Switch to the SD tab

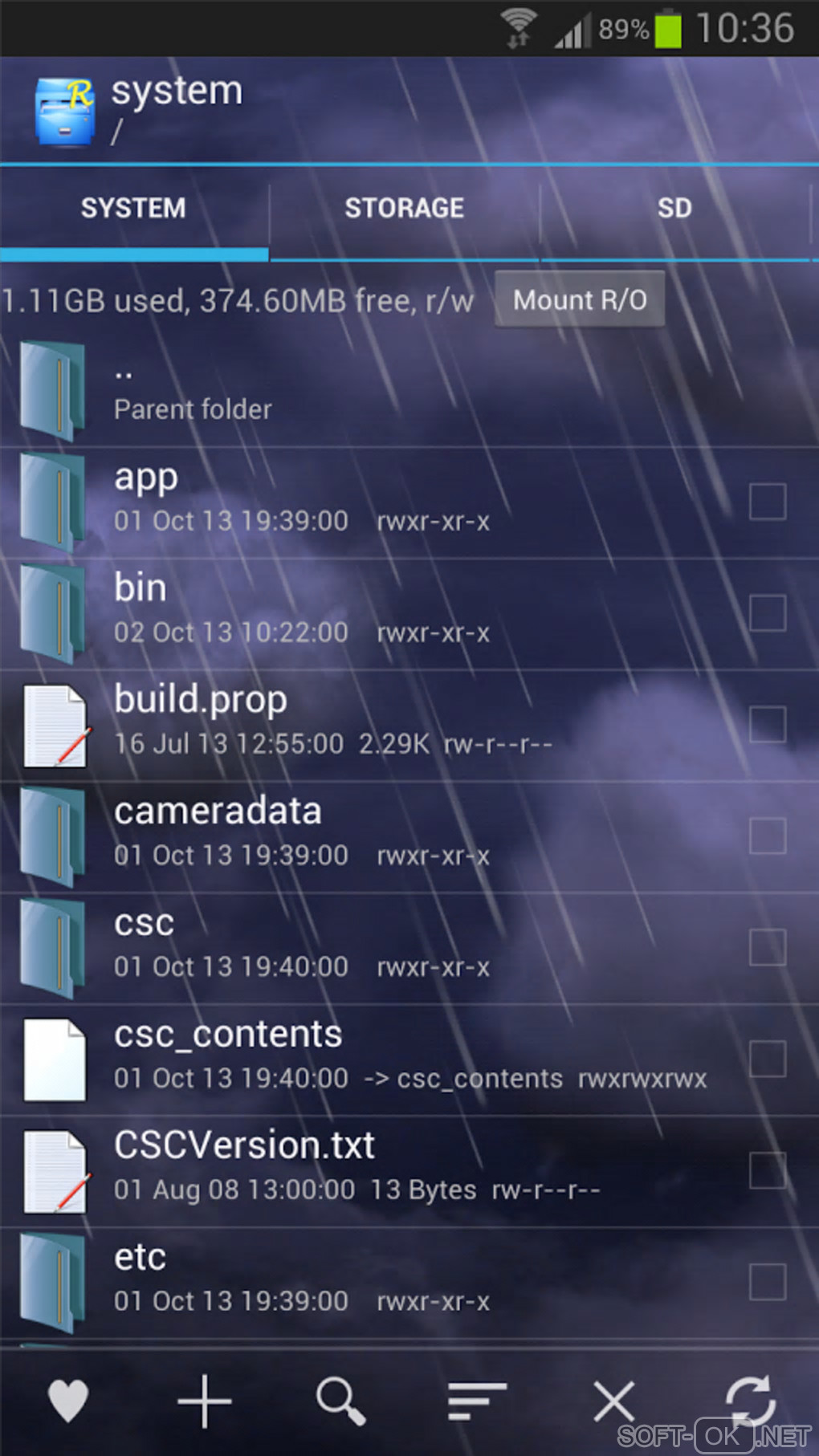pos(674,209)
